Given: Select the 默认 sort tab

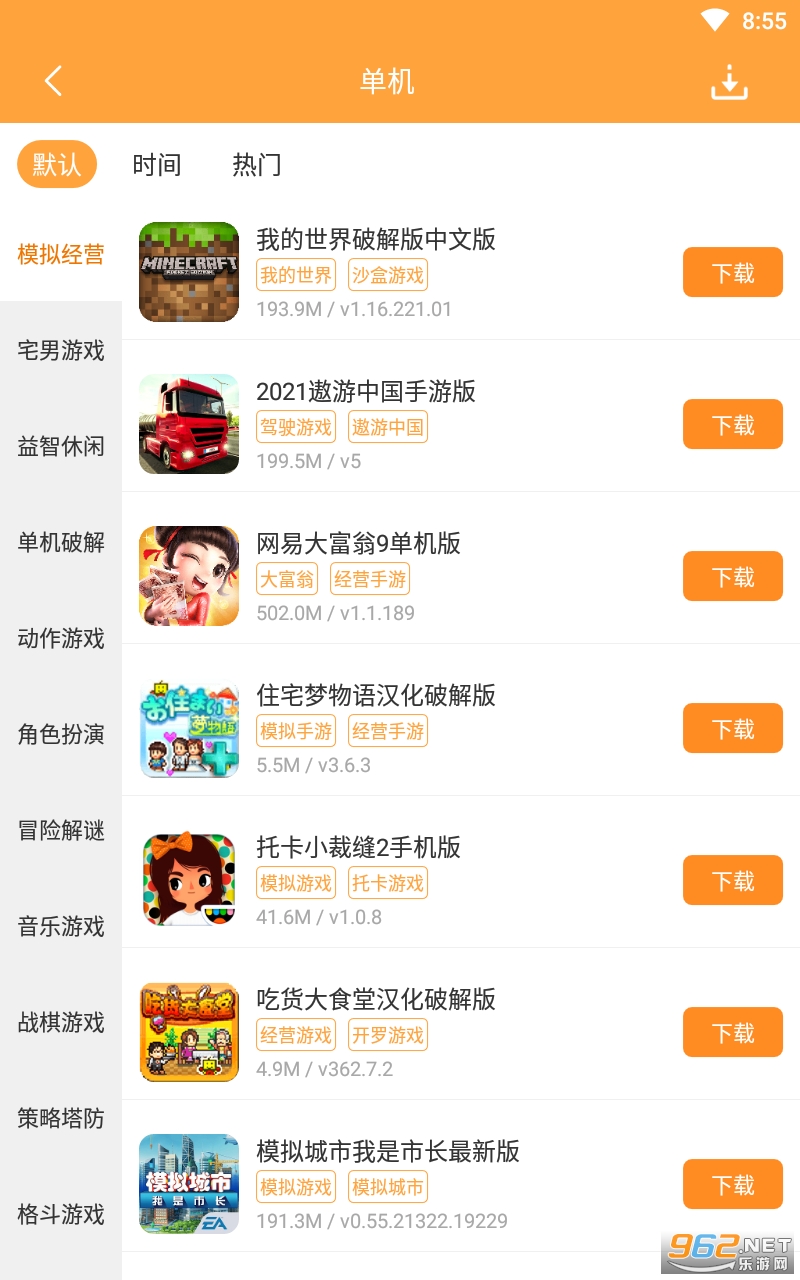Looking at the screenshot, I should click(57, 165).
